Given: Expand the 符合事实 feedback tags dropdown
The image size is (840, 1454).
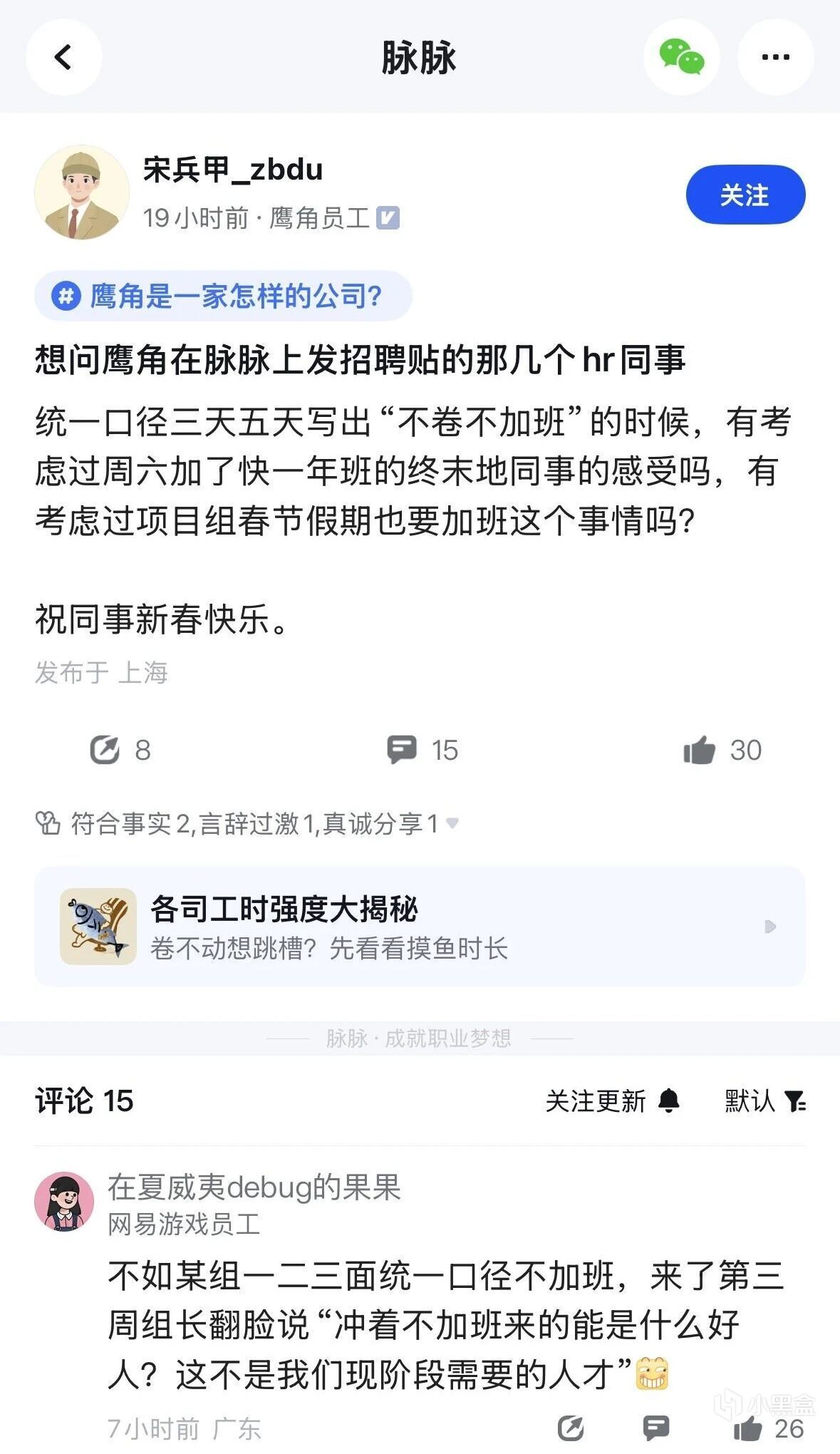Looking at the screenshot, I should pyautogui.click(x=452, y=824).
